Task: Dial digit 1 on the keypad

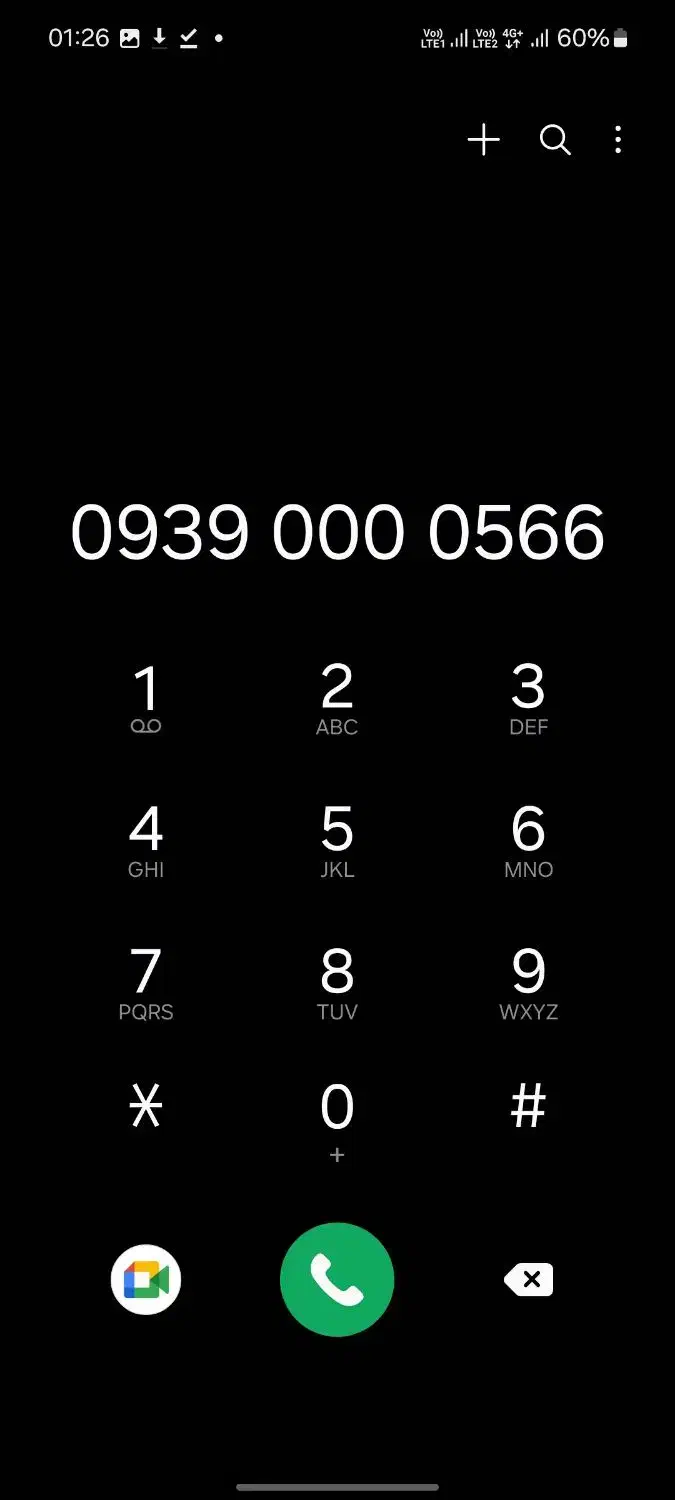Action: coord(146,699)
